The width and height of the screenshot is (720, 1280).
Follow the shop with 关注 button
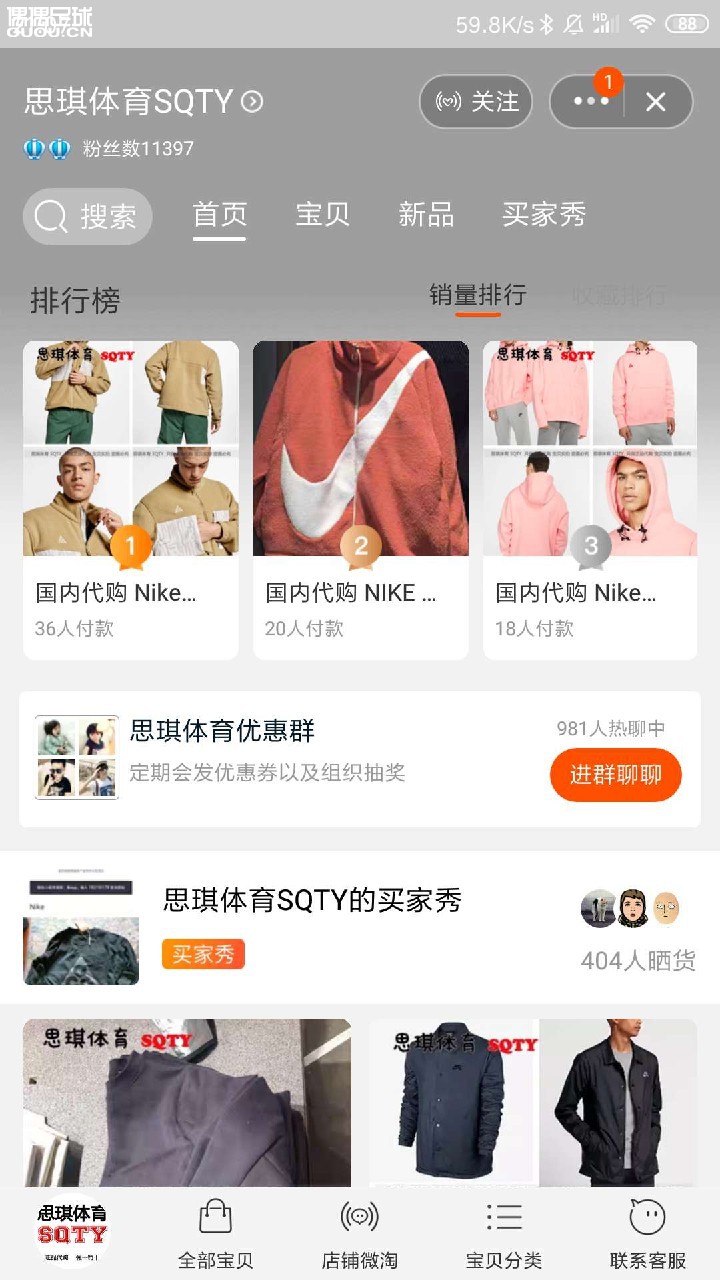point(476,102)
